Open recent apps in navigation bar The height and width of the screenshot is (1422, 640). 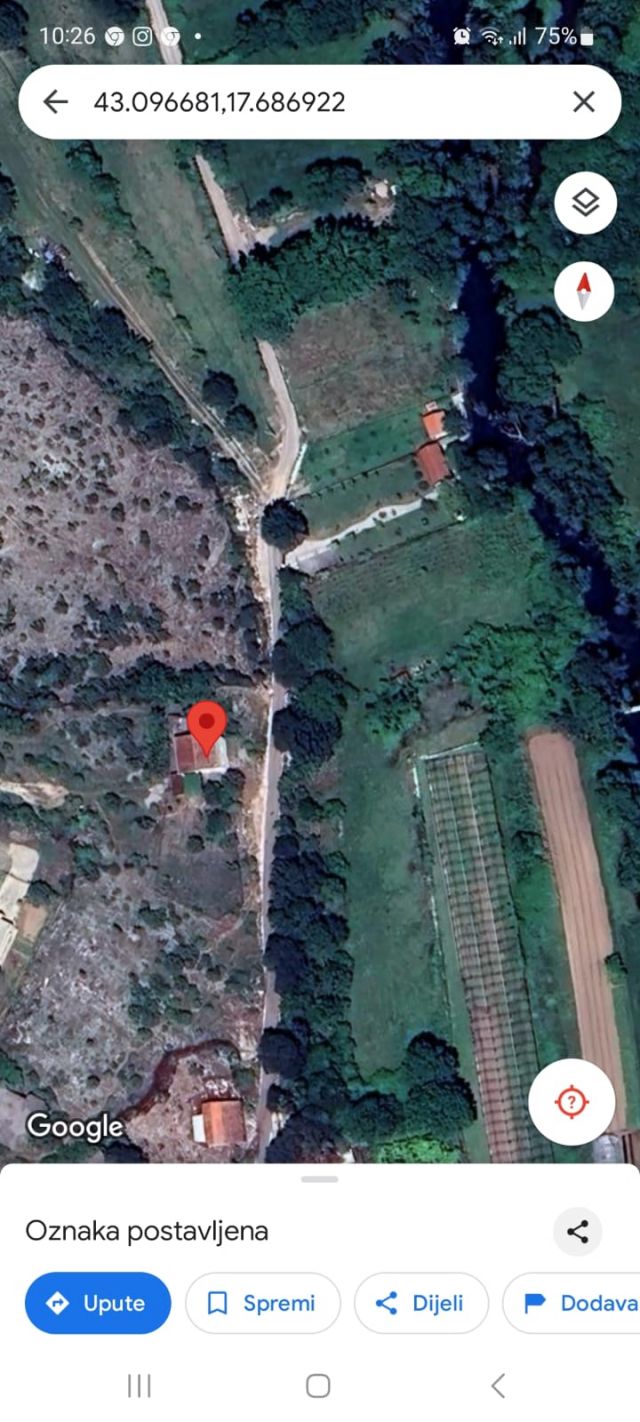click(x=139, y=1385)
